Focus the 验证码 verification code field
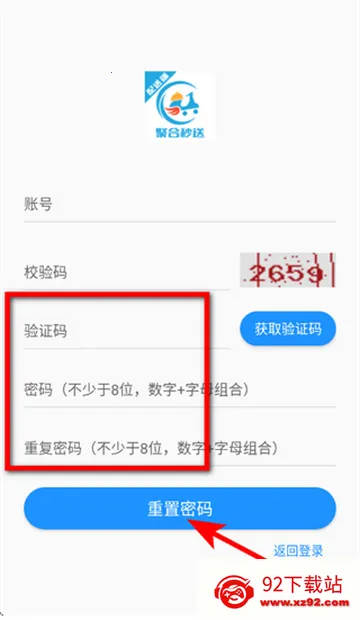The image size is (360, 620). point(127,331)
